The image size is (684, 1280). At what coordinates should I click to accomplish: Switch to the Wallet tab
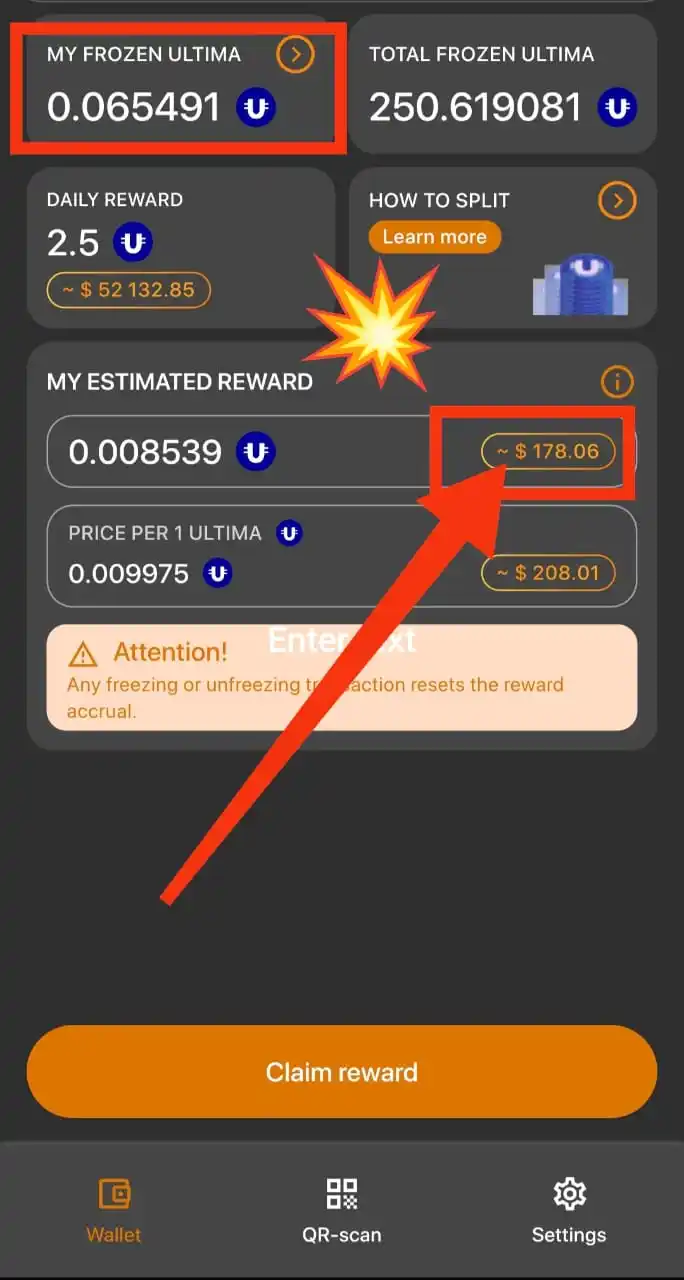coord(114,1209)
